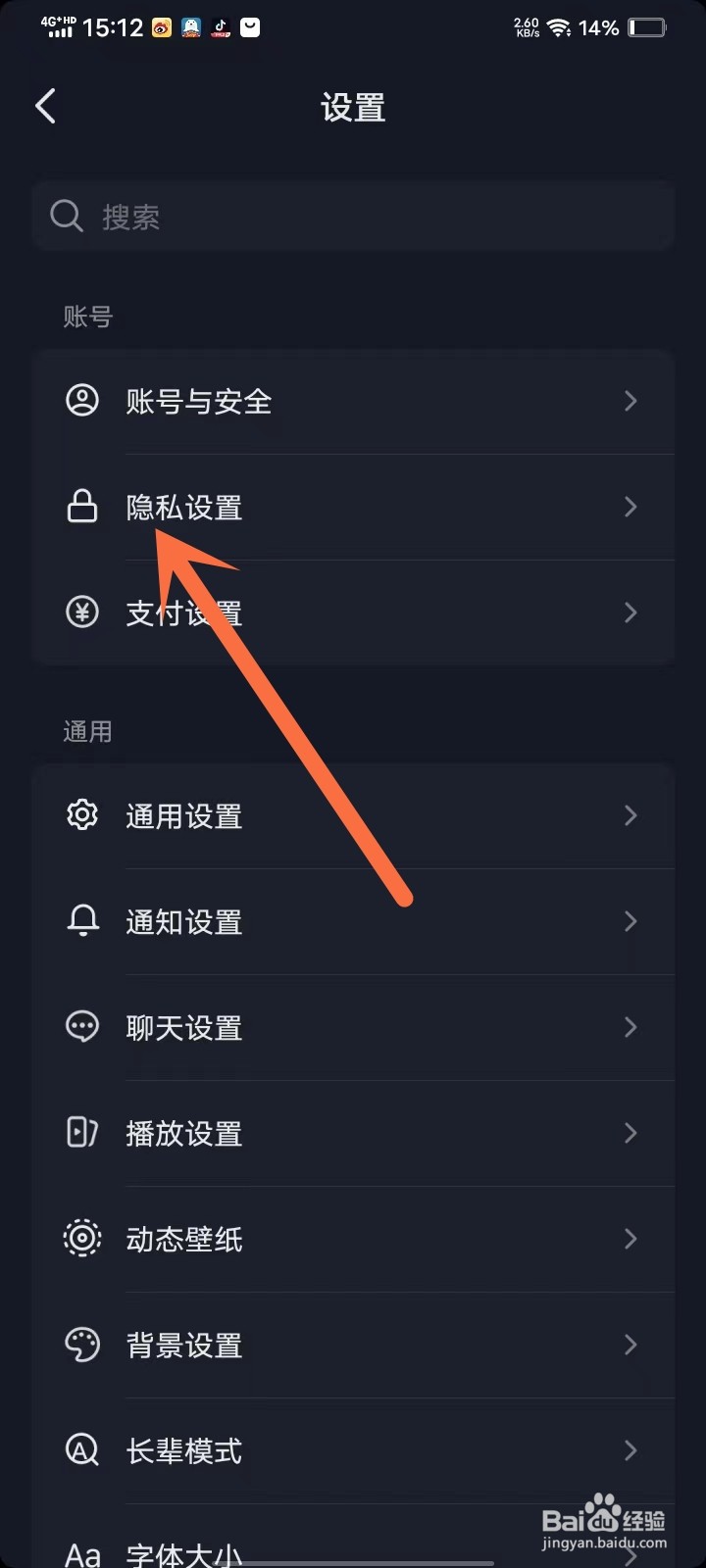706x1568 pixels.
Task: Tap the chat bubble icon beside 聊天设置
Action: [82, 1027]
